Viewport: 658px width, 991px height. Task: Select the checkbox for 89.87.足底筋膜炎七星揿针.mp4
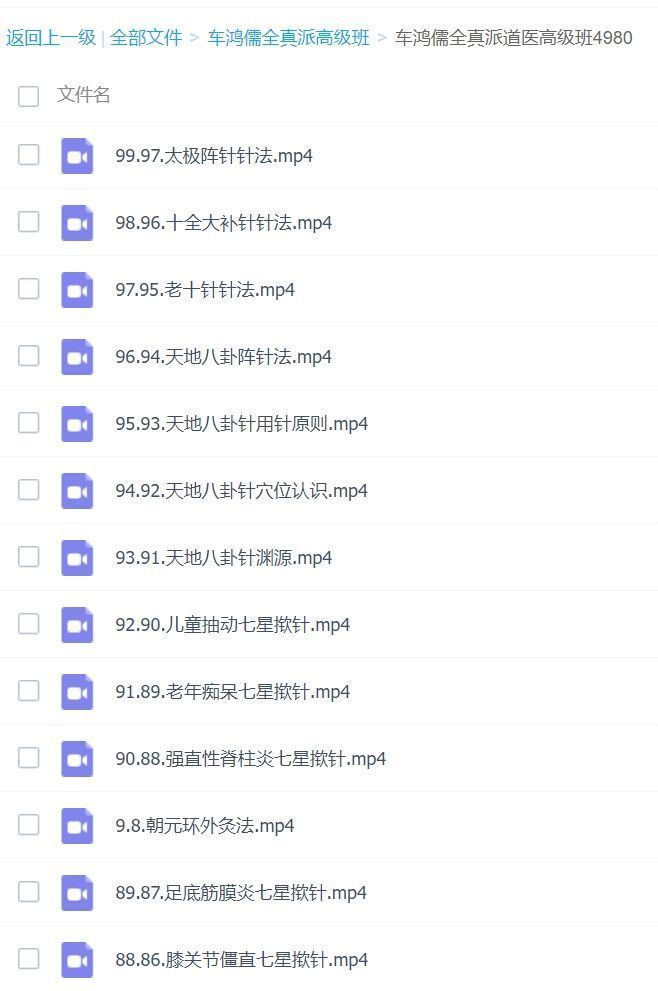(28, 892)
